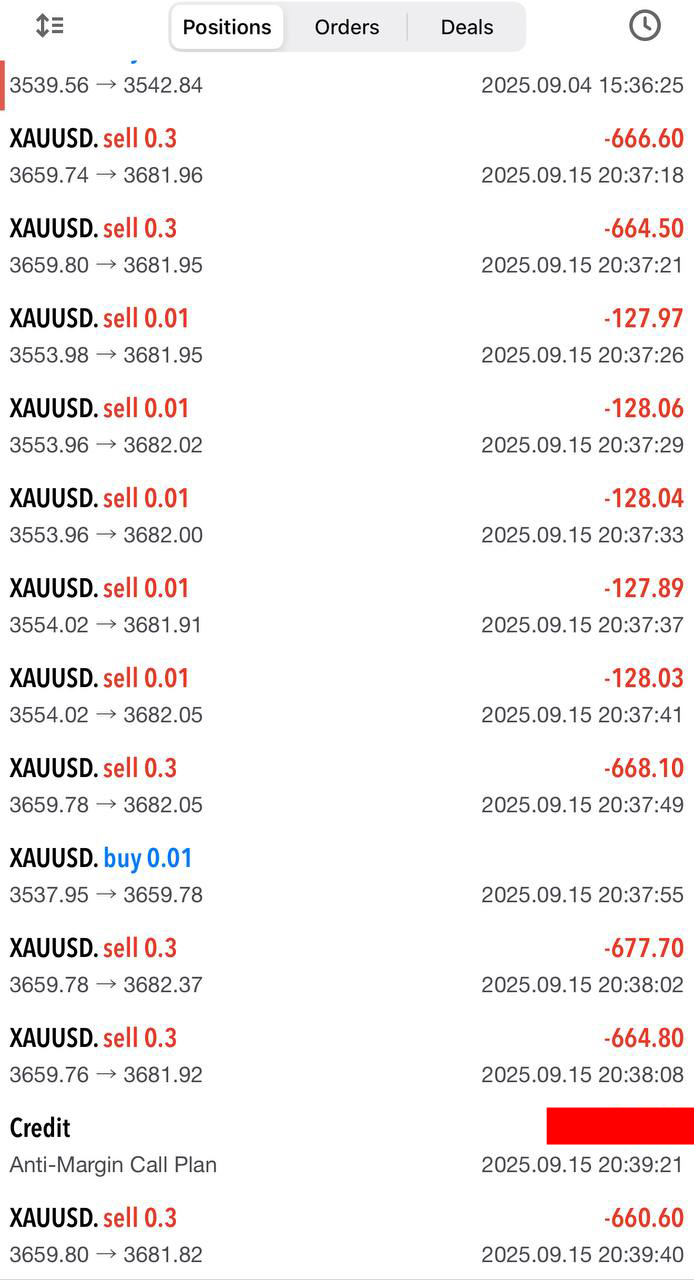Expand the sell position closed at 20:37:18
Screen dimensions: 694x1280
tap(346, 156)
